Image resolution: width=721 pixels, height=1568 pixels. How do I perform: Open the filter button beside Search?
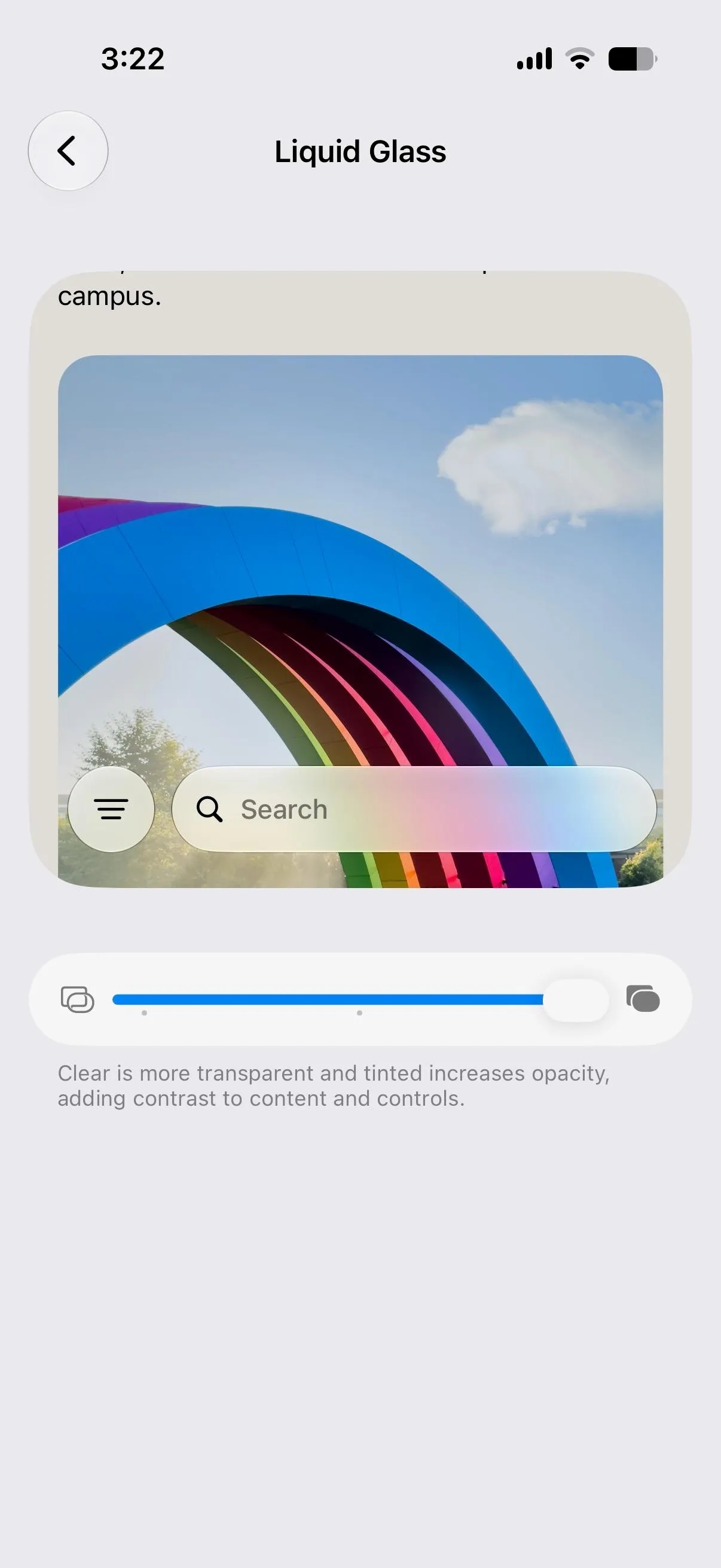[111, 809]
